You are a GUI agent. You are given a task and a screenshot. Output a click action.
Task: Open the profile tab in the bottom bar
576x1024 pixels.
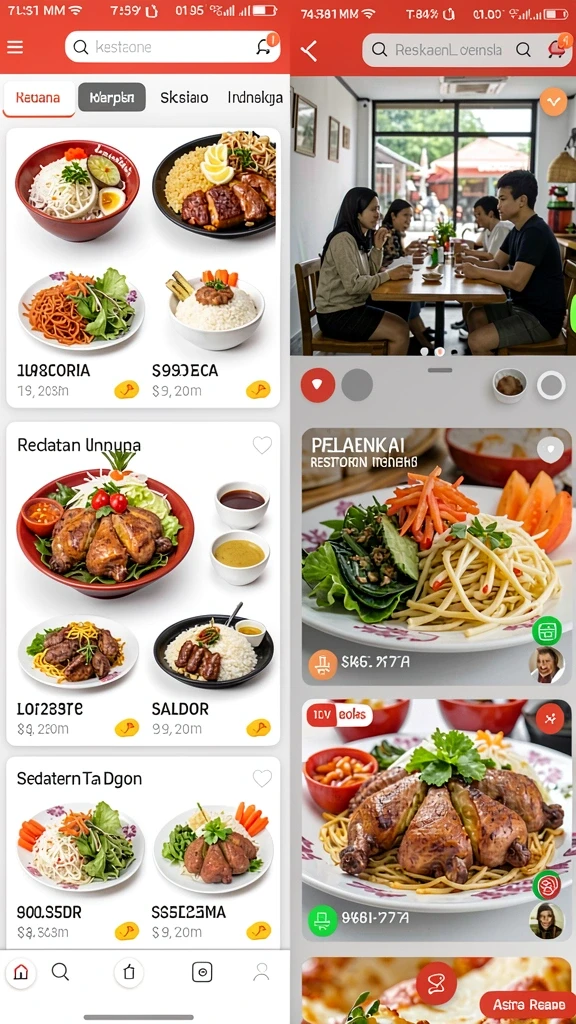coord(261,972)
